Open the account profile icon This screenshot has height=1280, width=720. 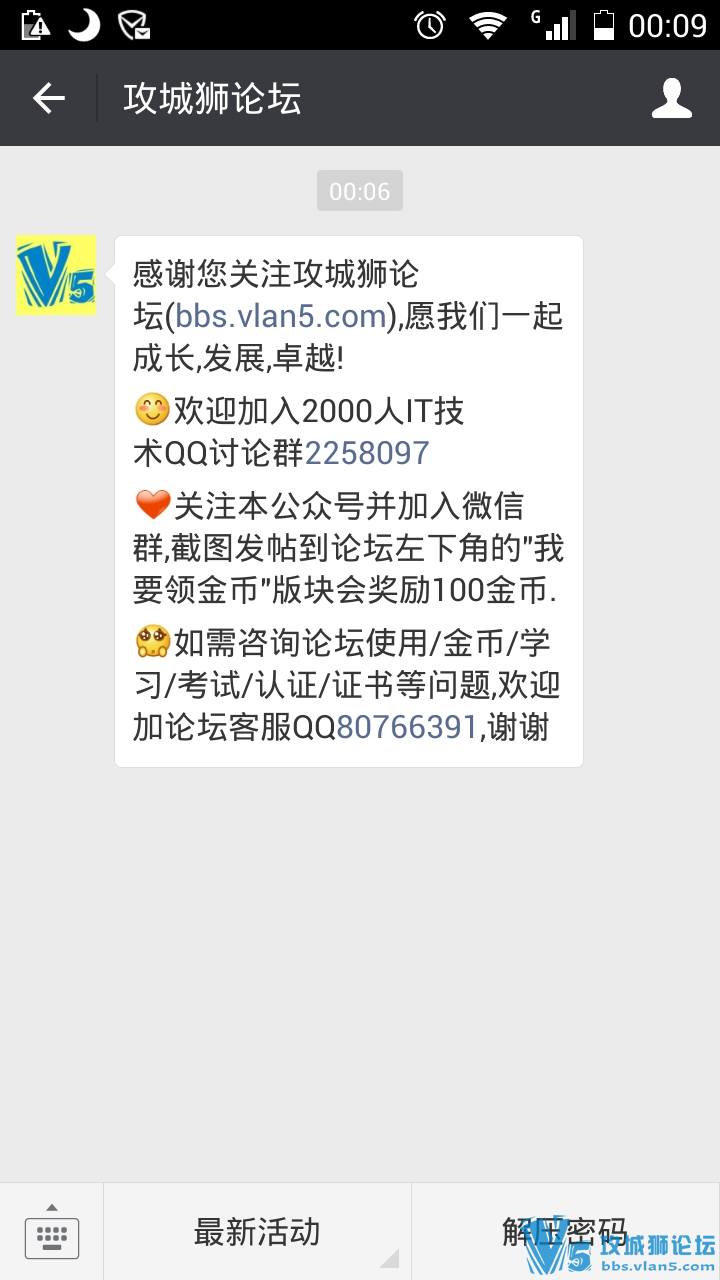(671, 98)
